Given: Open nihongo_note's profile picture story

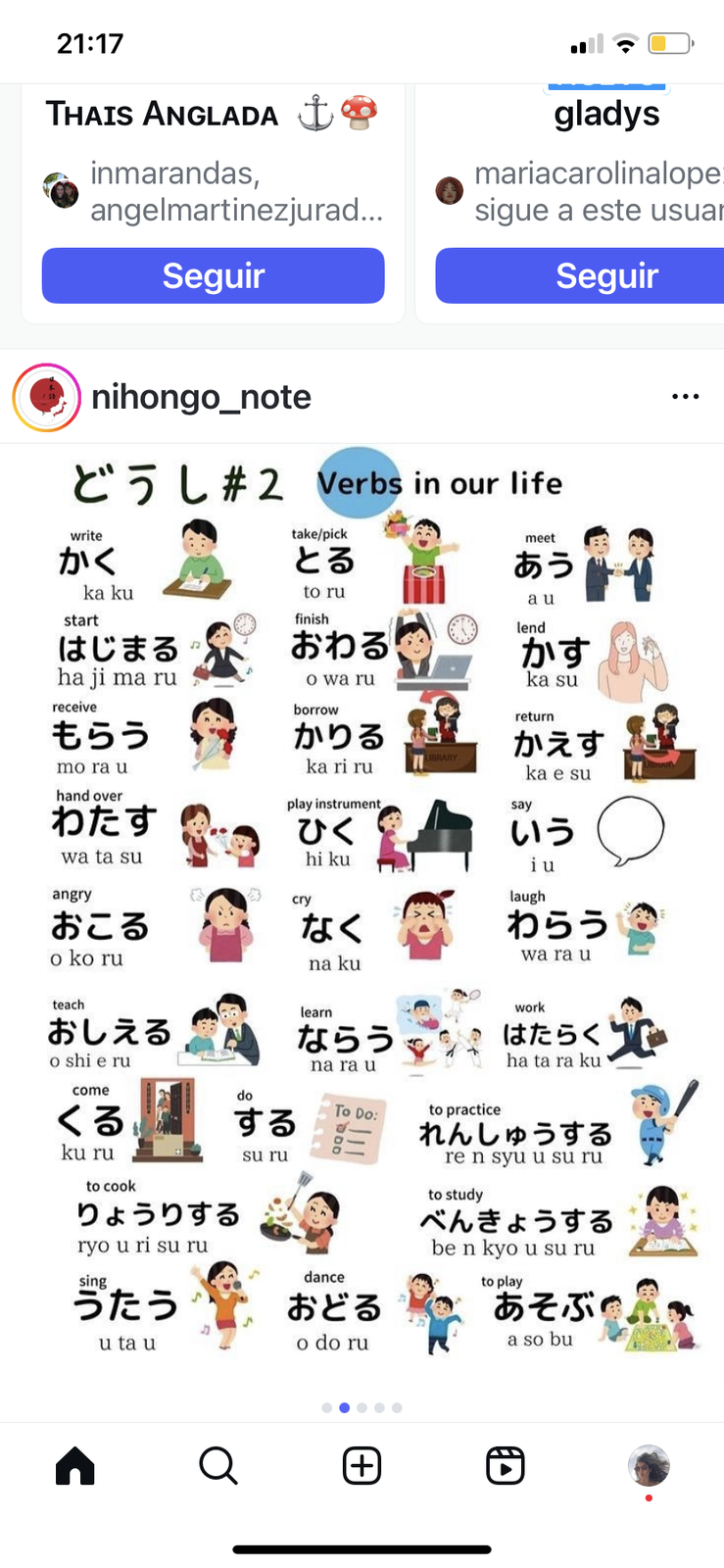Looking at the screenshot, I should point(46,398).
